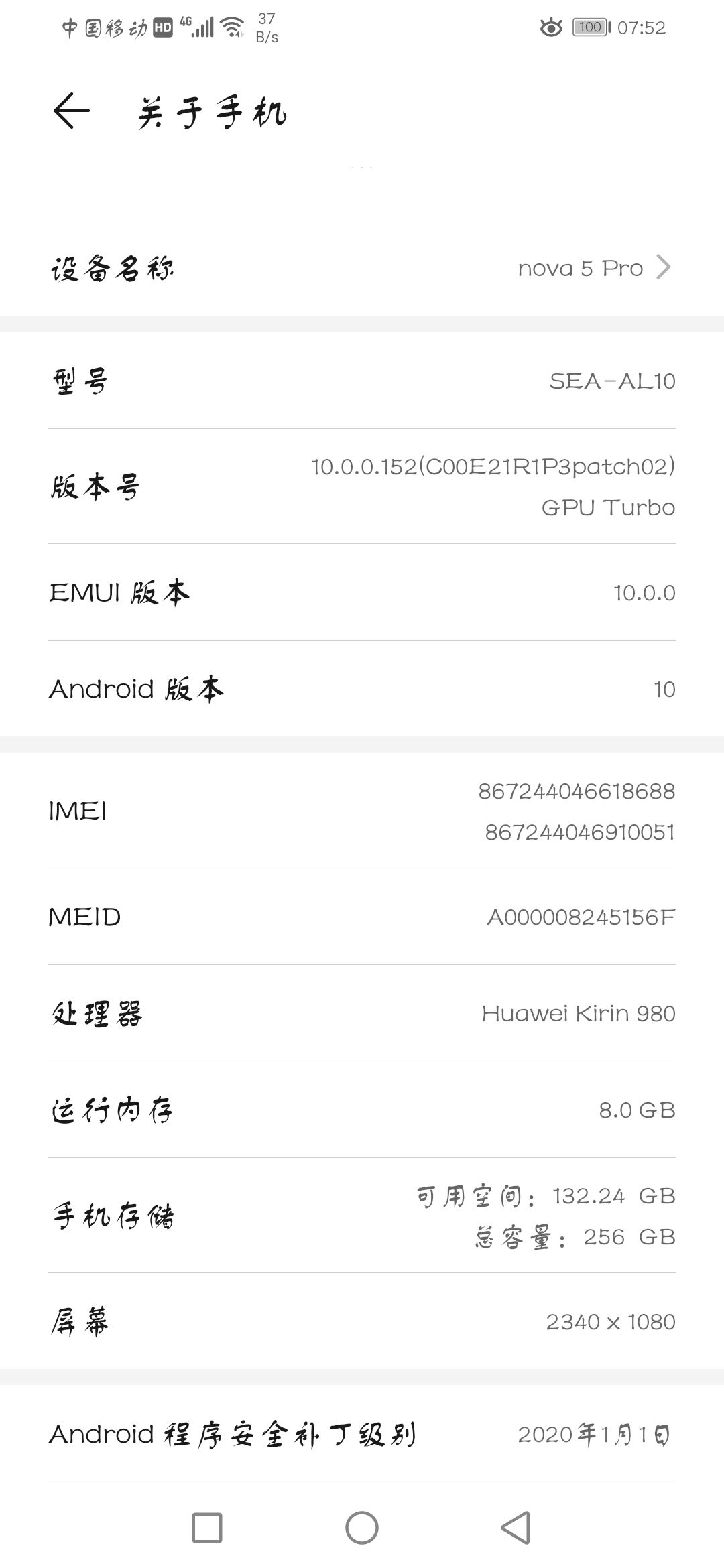Tap the 版本号 row

362,486
